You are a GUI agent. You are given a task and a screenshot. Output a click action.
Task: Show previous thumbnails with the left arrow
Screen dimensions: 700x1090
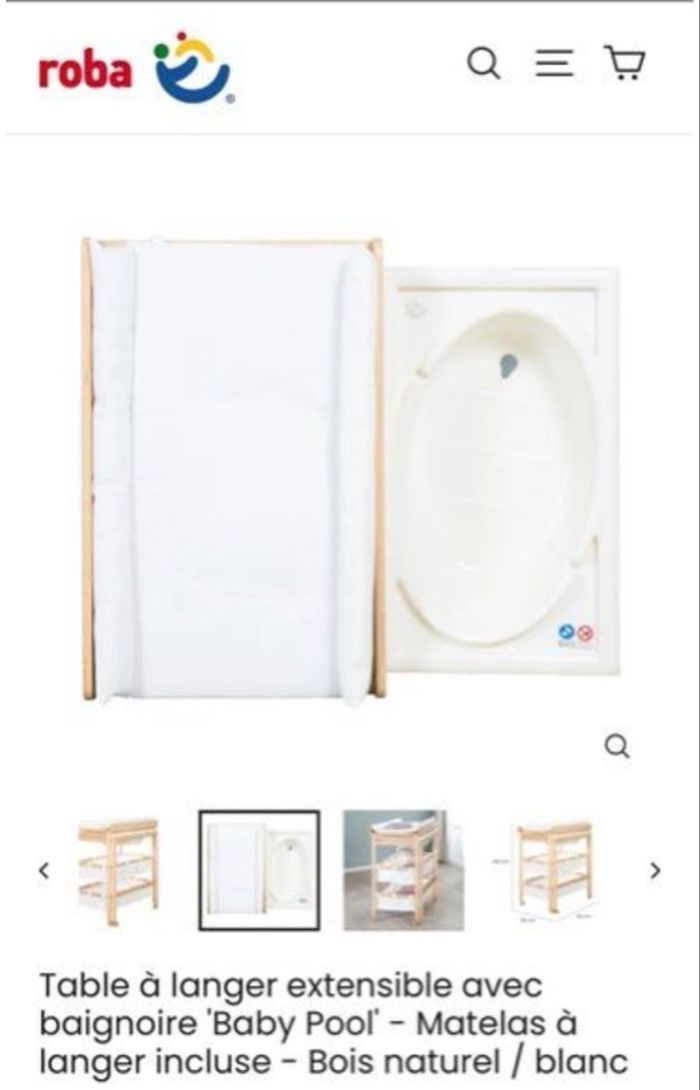pos(44,870)
